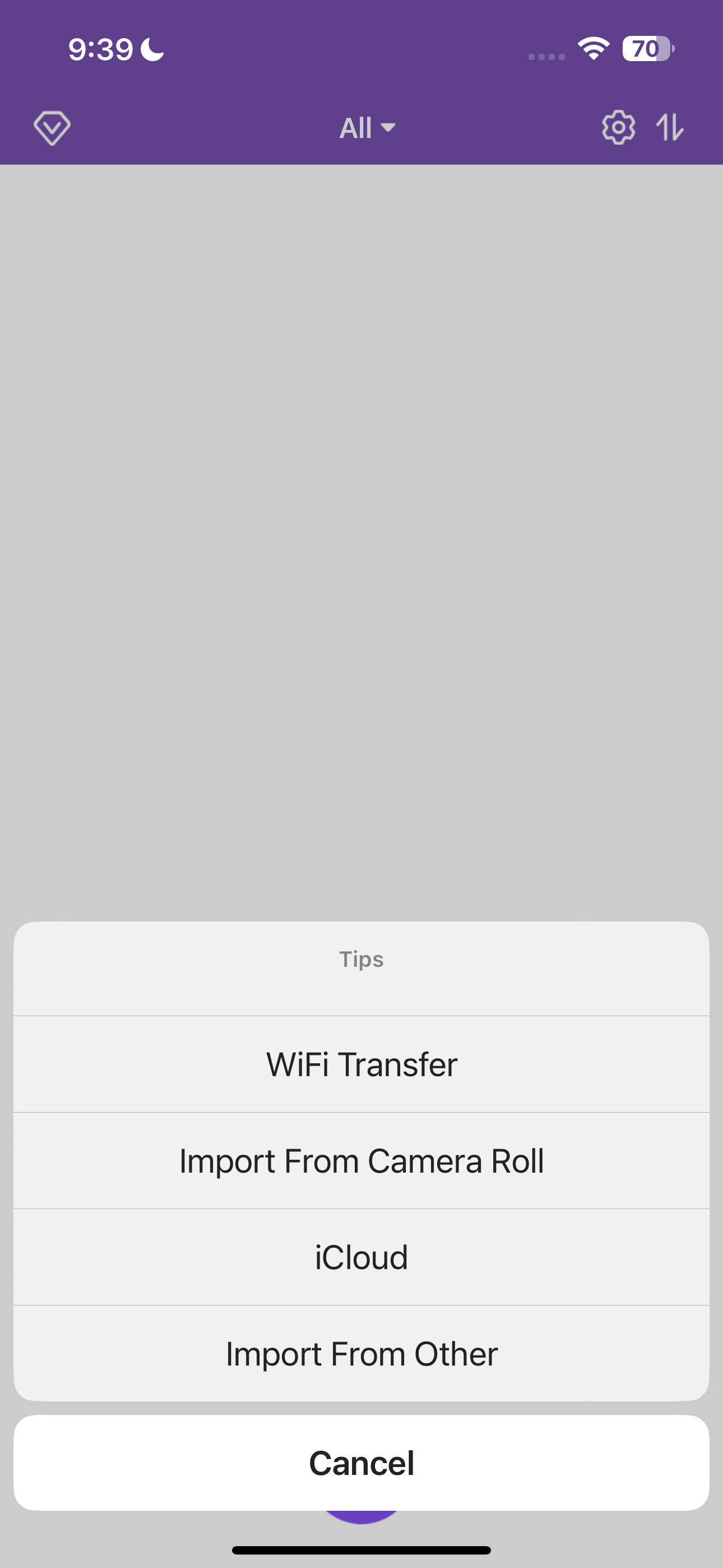Tap Import From Other
The image size is (723, 1568).
361,1354
